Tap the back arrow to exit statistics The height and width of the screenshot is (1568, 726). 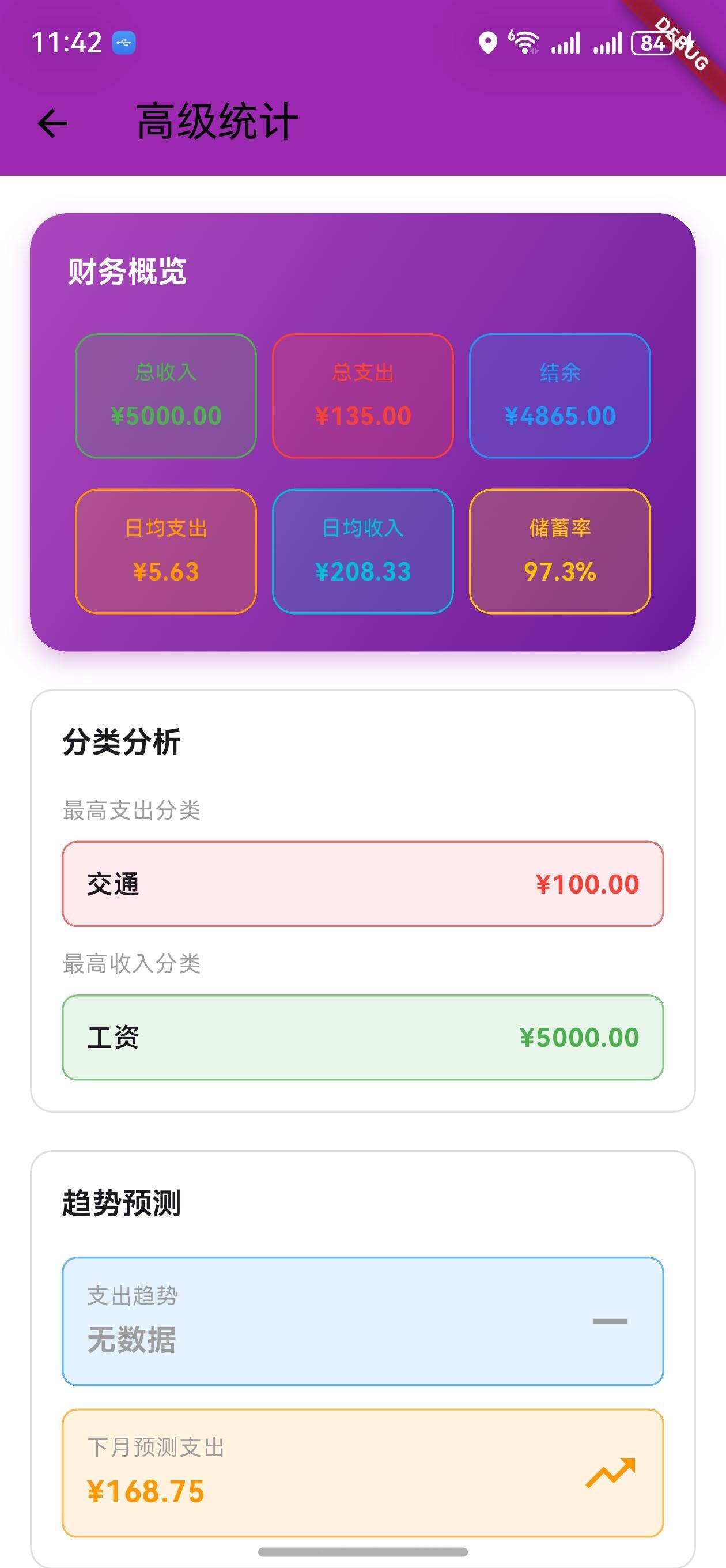click(52, 122)
